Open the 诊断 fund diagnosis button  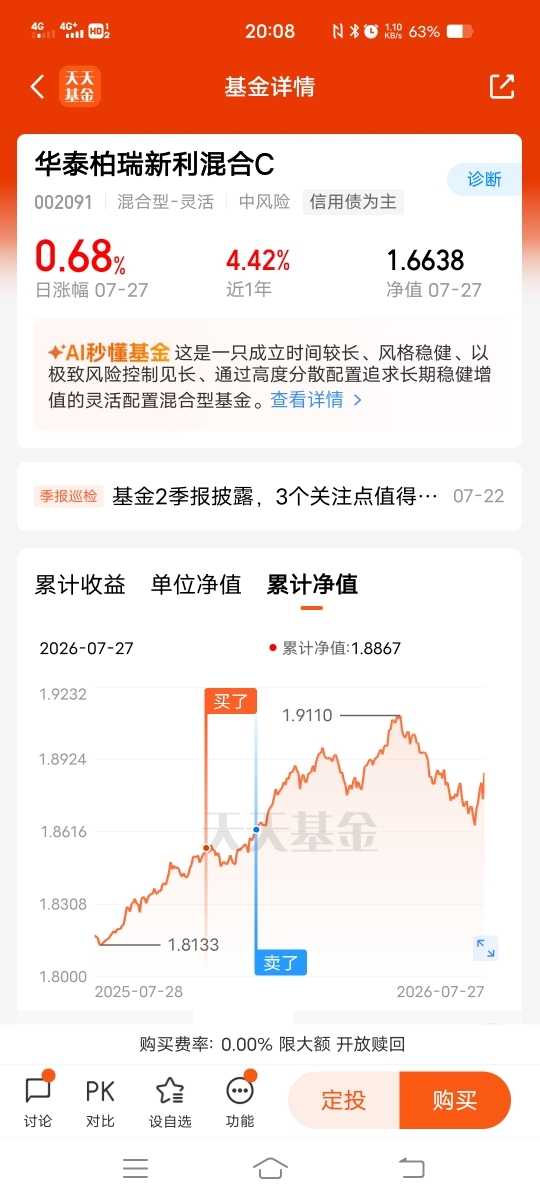point(484,179)
